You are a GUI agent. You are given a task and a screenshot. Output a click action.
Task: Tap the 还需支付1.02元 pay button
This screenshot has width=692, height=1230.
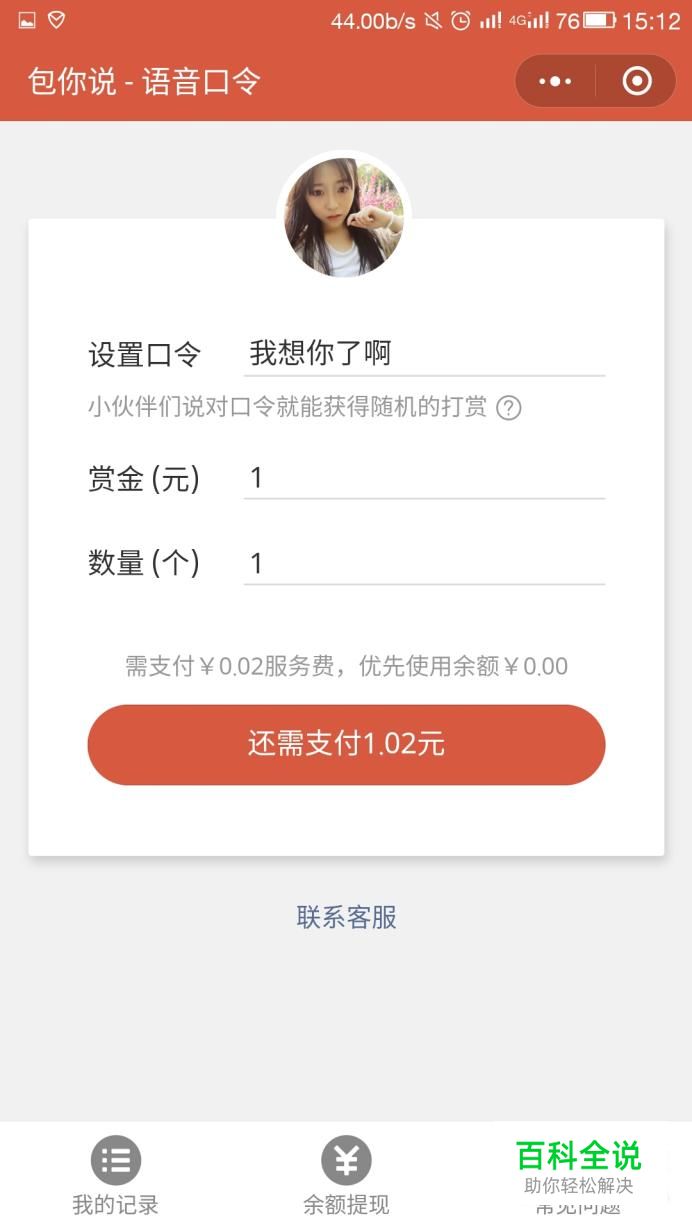coord(346,745)
